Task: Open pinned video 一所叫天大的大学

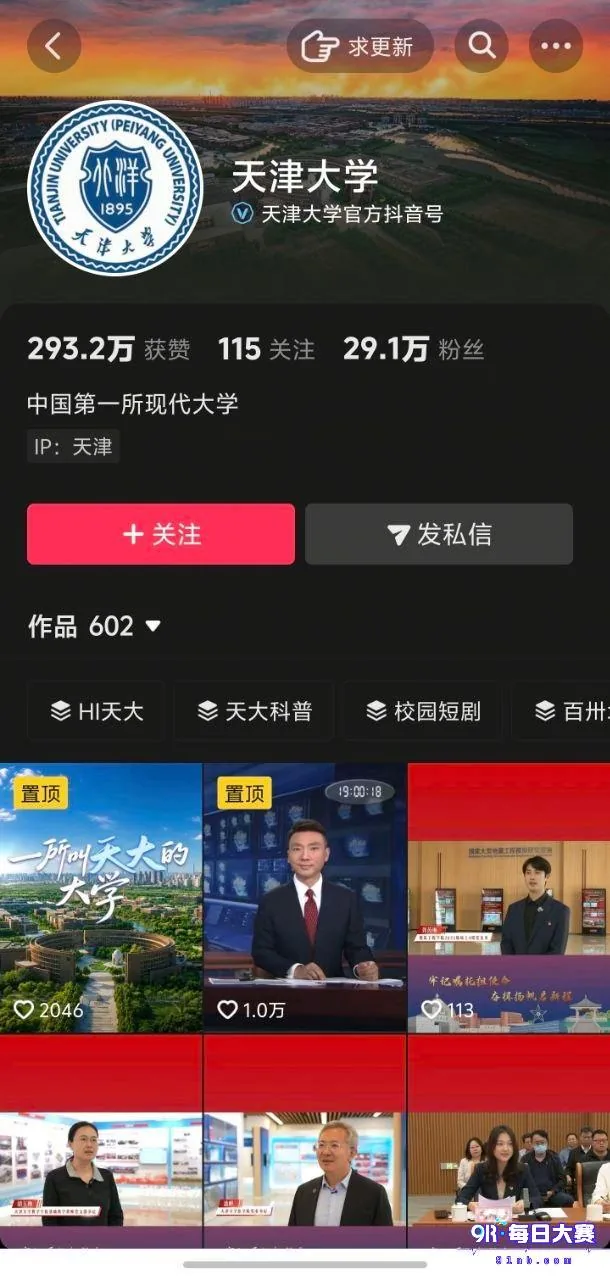Action: (x=101, y=898)
